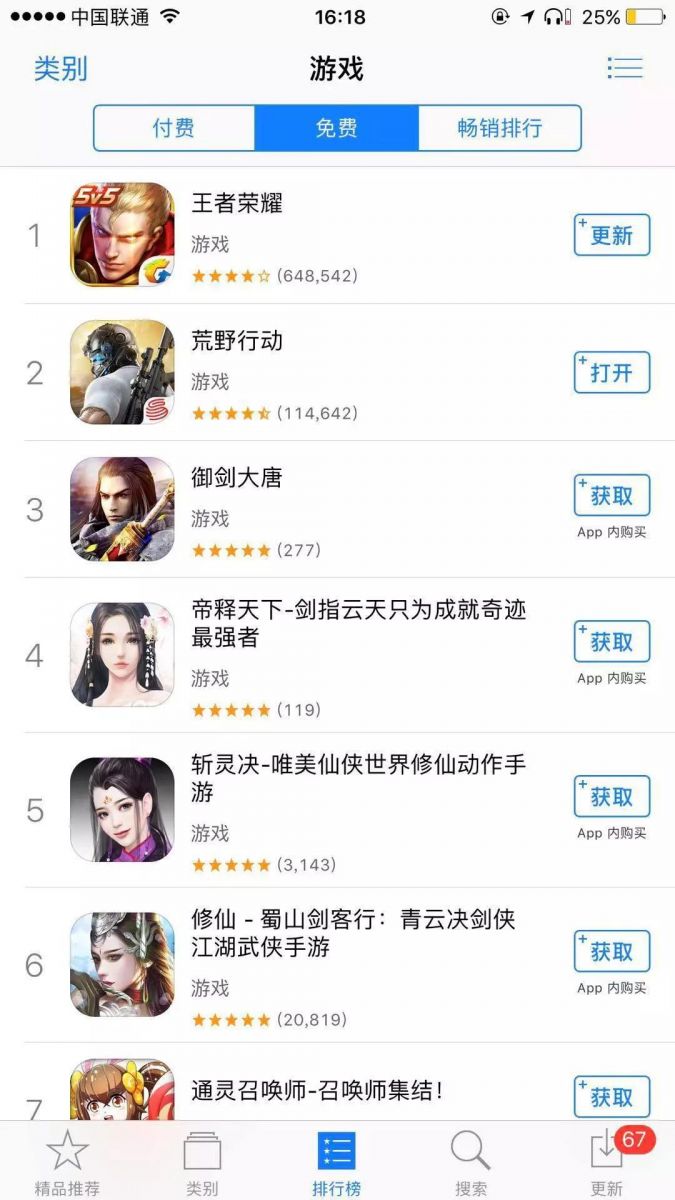Get 修仙 - 蜀山剑客行 game
The image size is (675, 1200).
click(x=611, y=952)
